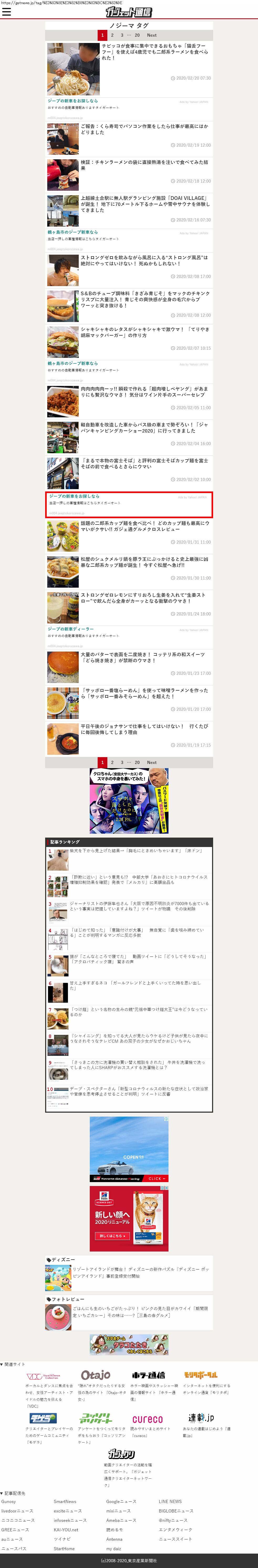Image resolution: width=258 pixels, height=1568 pixels.
Task: Open the LINE NEWS distribution link
Action: 170,1502
